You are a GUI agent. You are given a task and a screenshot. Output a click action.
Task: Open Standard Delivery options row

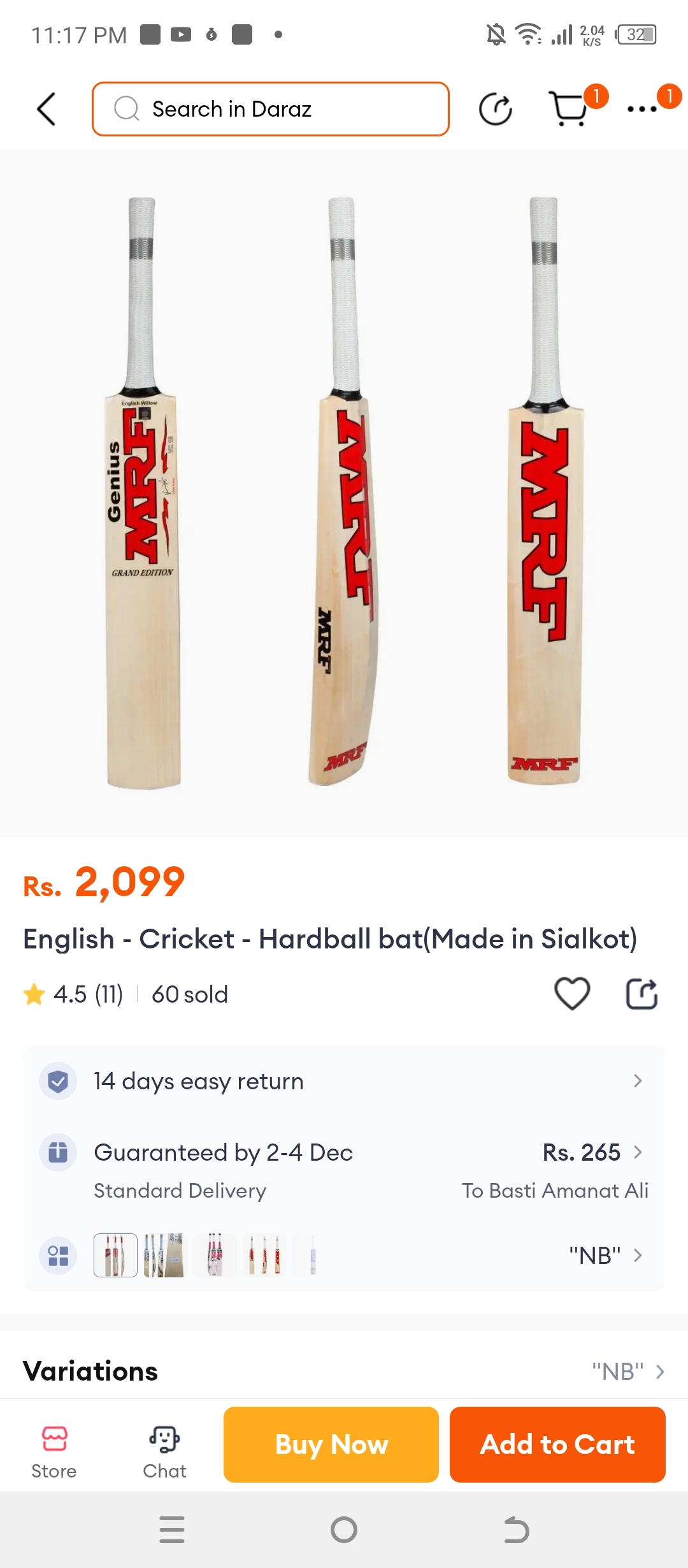pos(344,1170)
